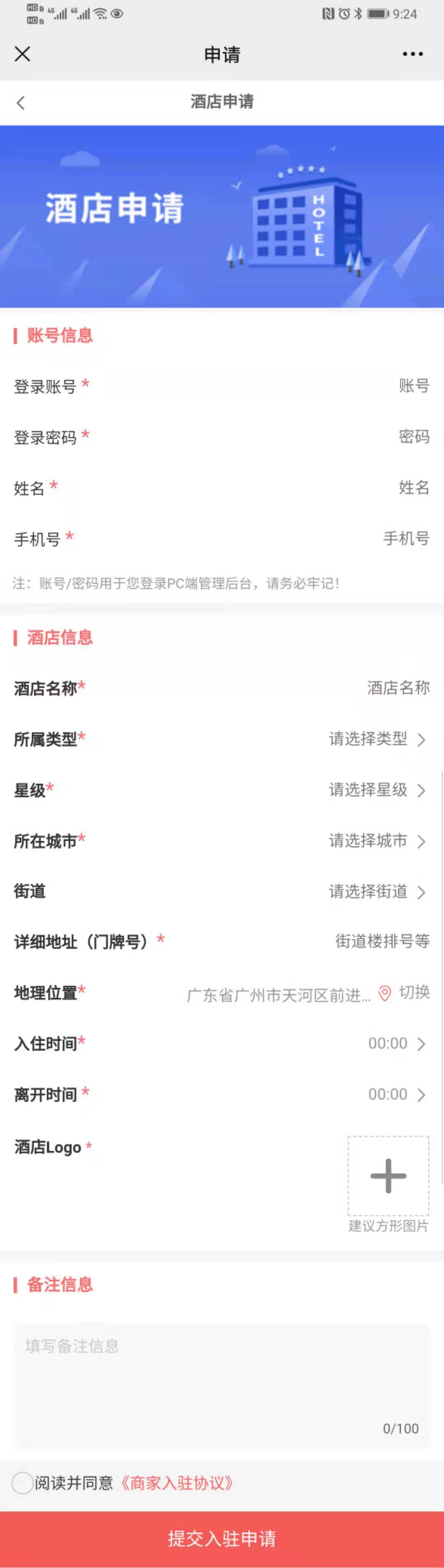
Task: Go back from 酒店申请 page
Action: click(21, 103)
